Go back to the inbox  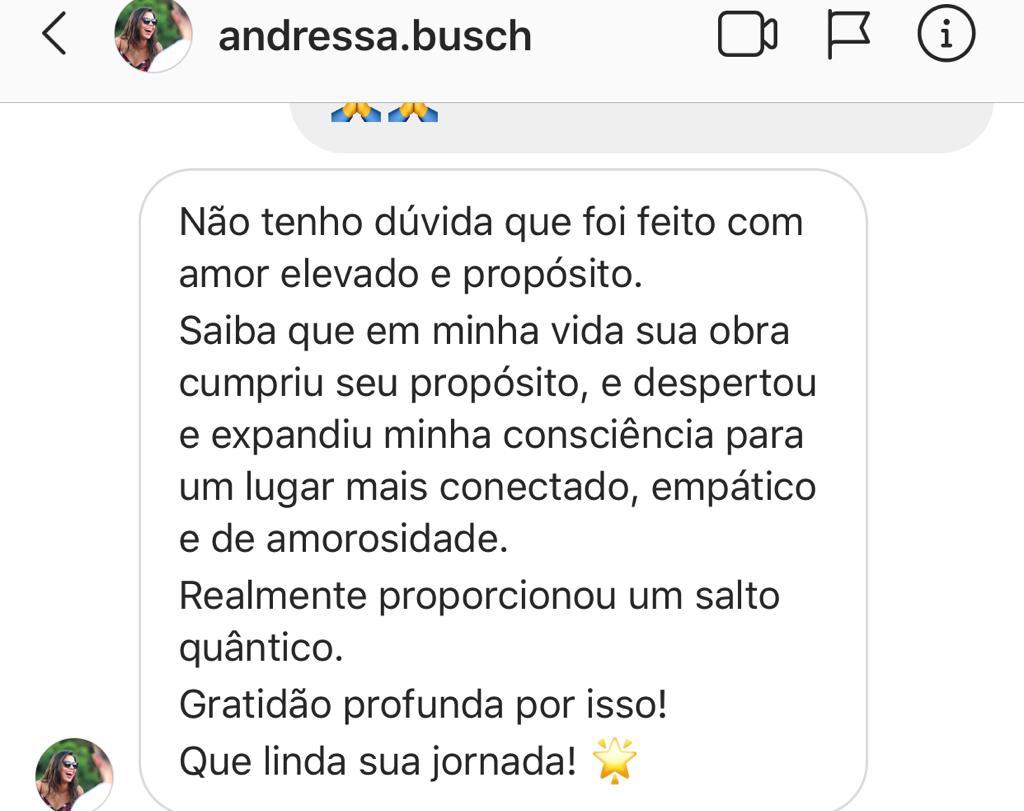coord(54,35)
